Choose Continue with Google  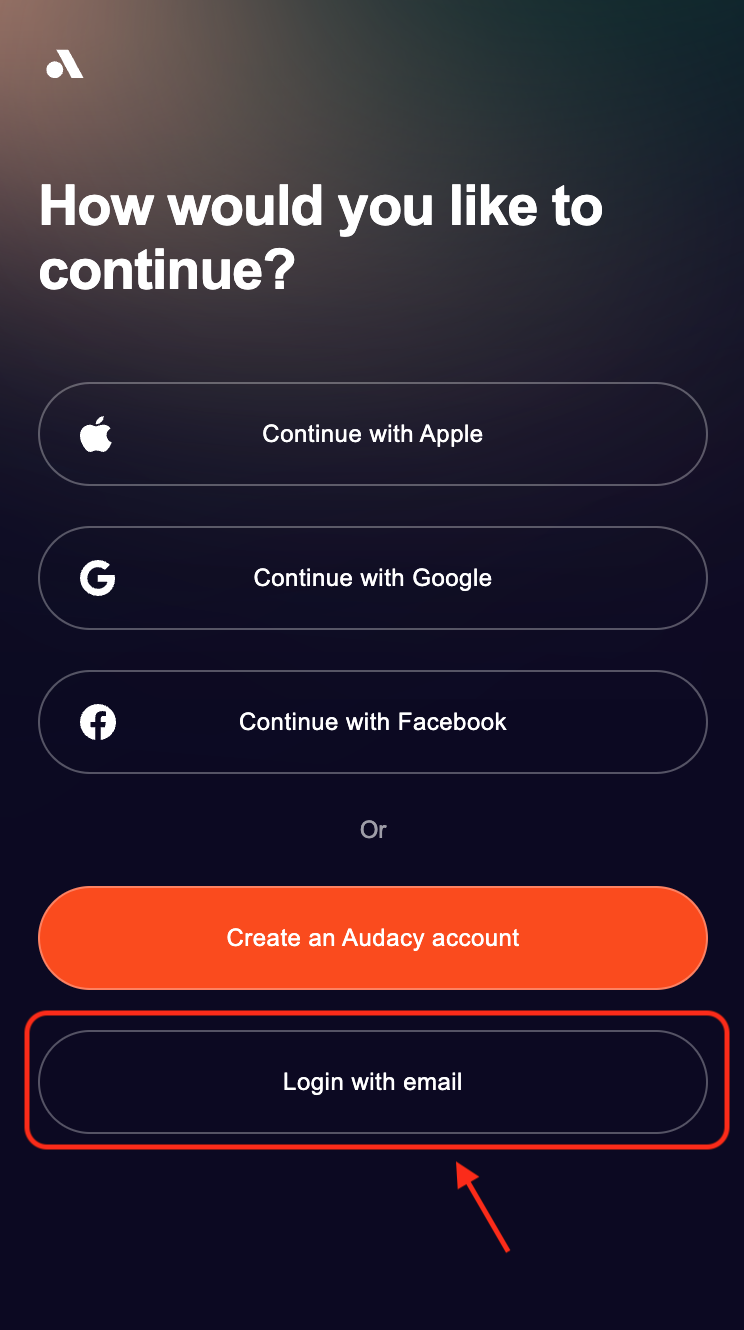(372, 578)
